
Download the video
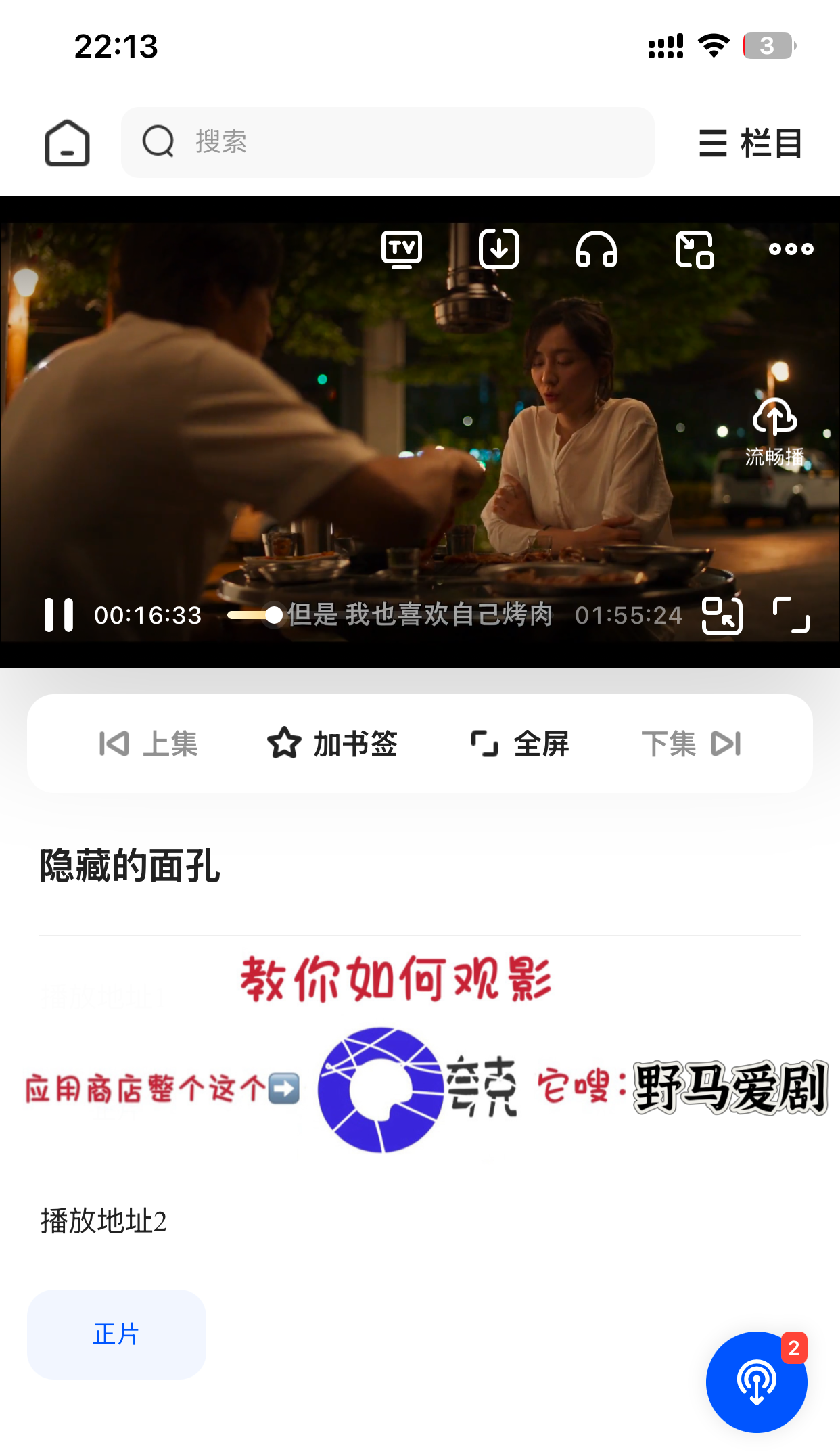coord(499,249)
